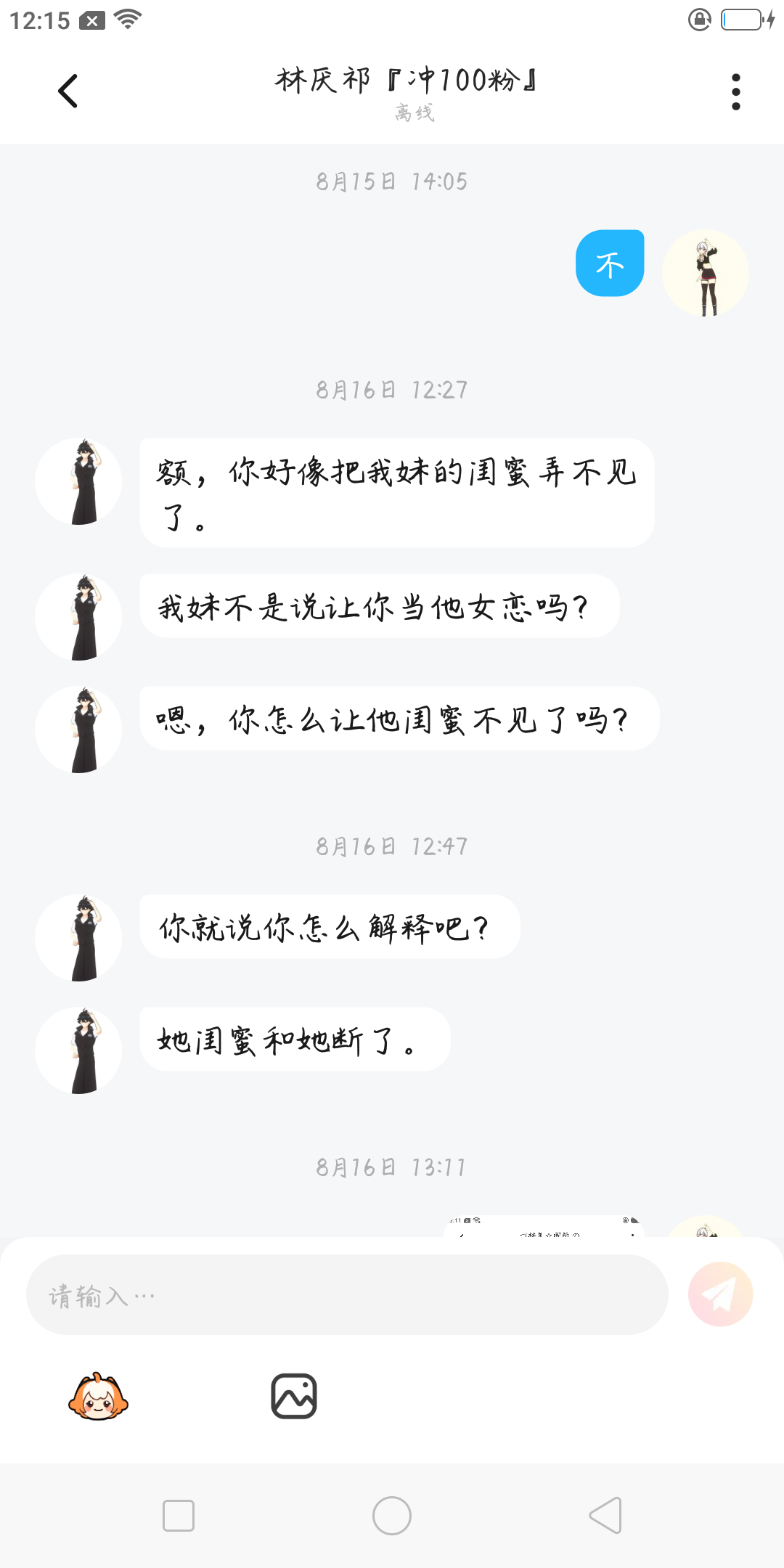
Task: Tap the message input field
Action: [347, 1294]
